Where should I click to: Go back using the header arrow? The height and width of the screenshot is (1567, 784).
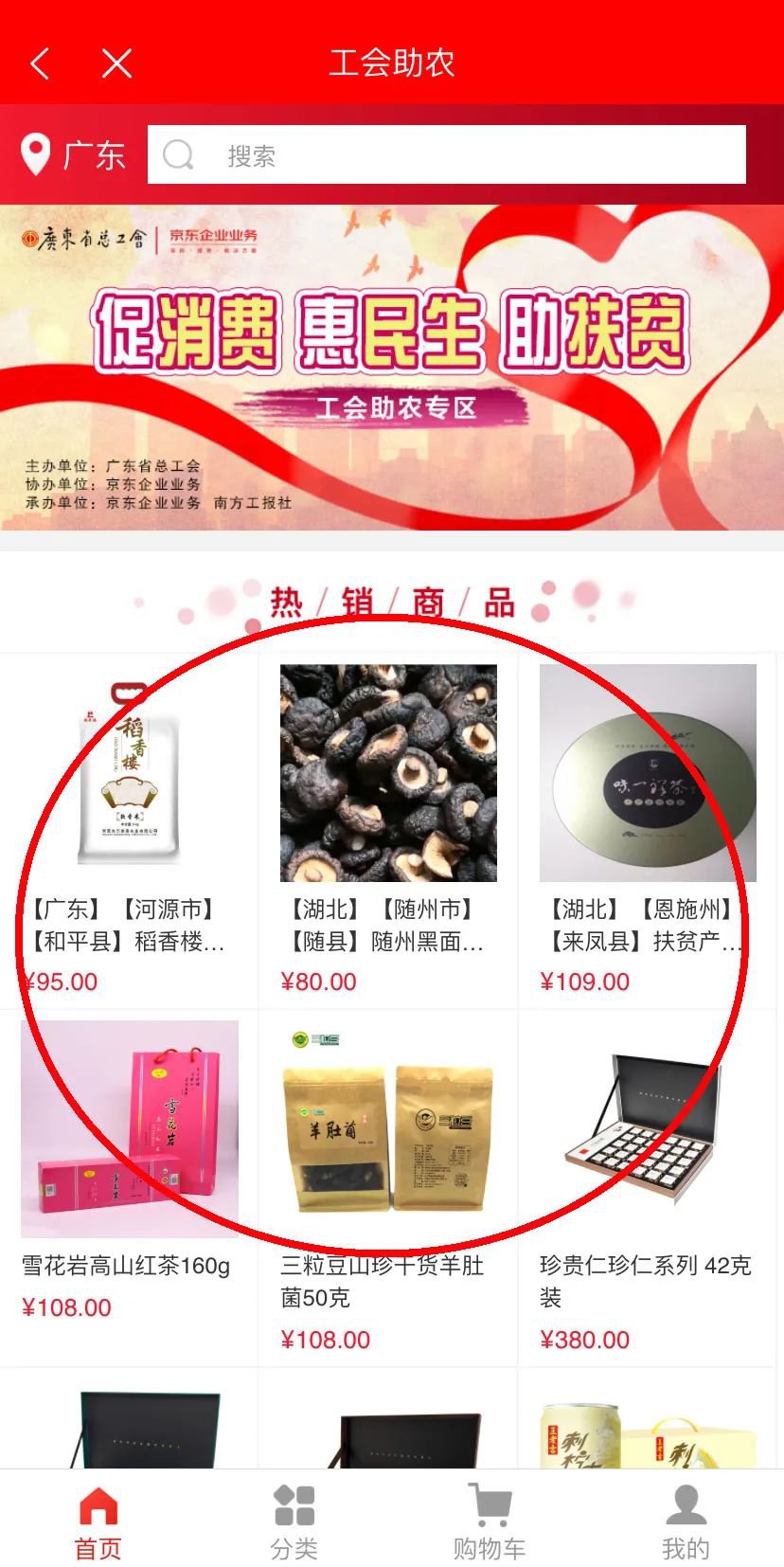pyautogui.click(x=40, y=63)
